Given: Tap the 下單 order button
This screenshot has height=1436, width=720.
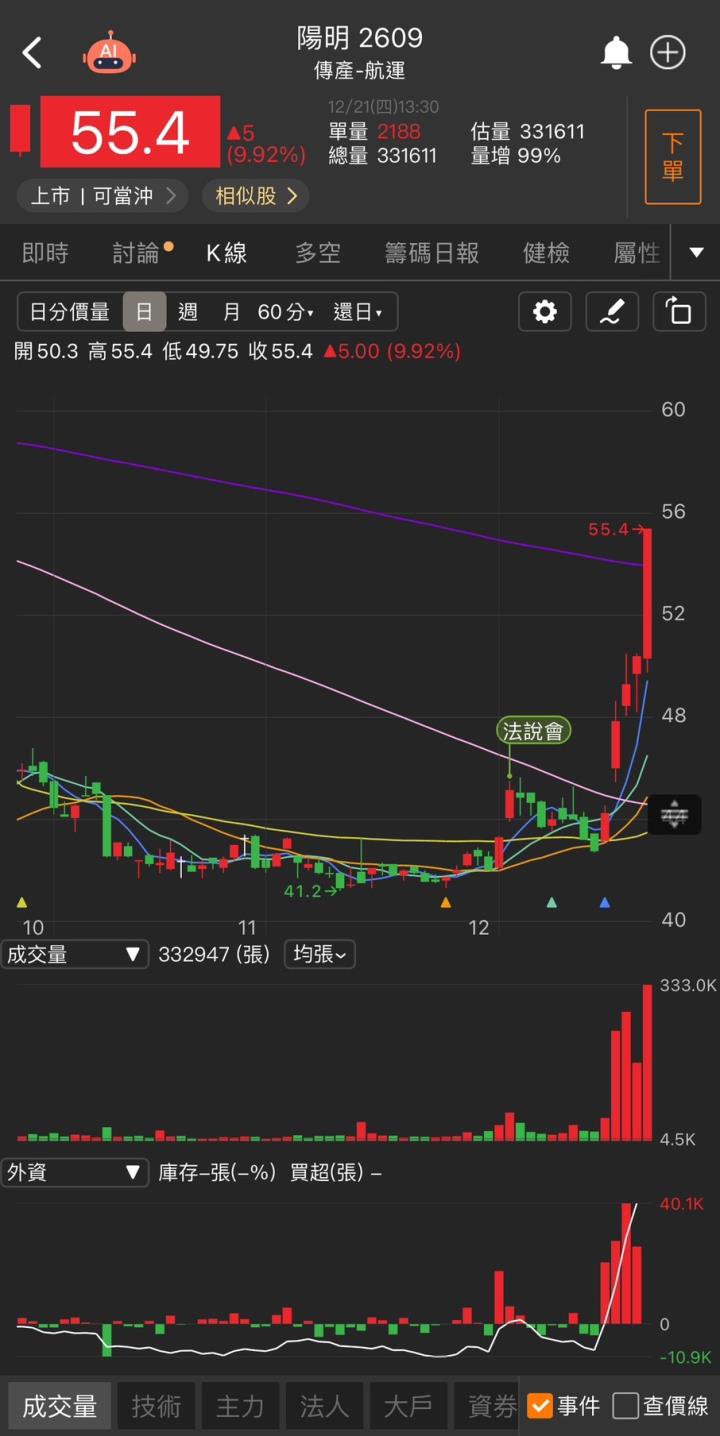Looking at the screenshot, I should pyautogui.click(x=673, y=157).
